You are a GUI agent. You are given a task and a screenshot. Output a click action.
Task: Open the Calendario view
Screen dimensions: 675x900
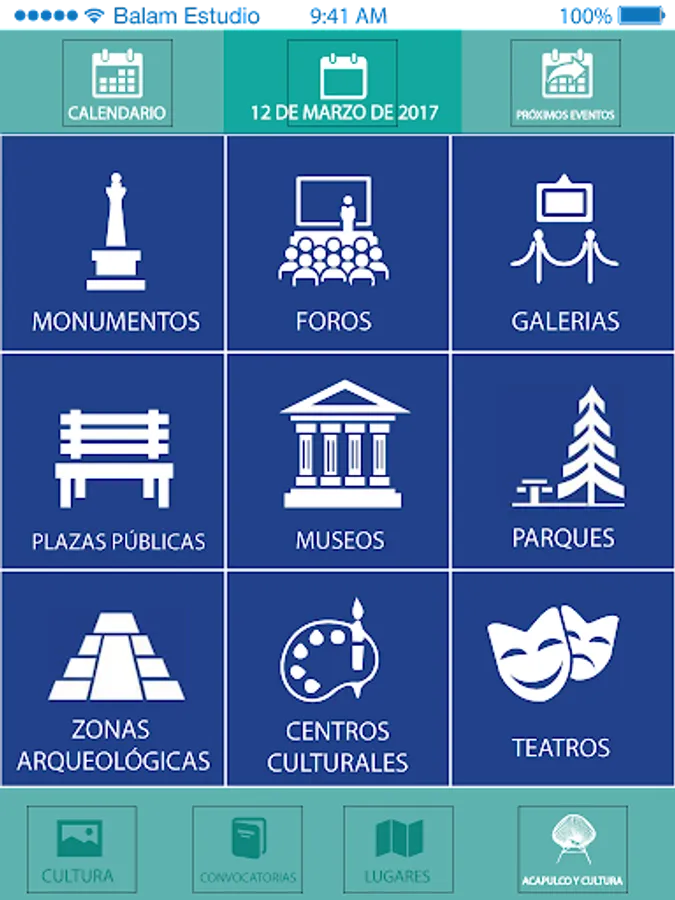click(x=117, y=83)
